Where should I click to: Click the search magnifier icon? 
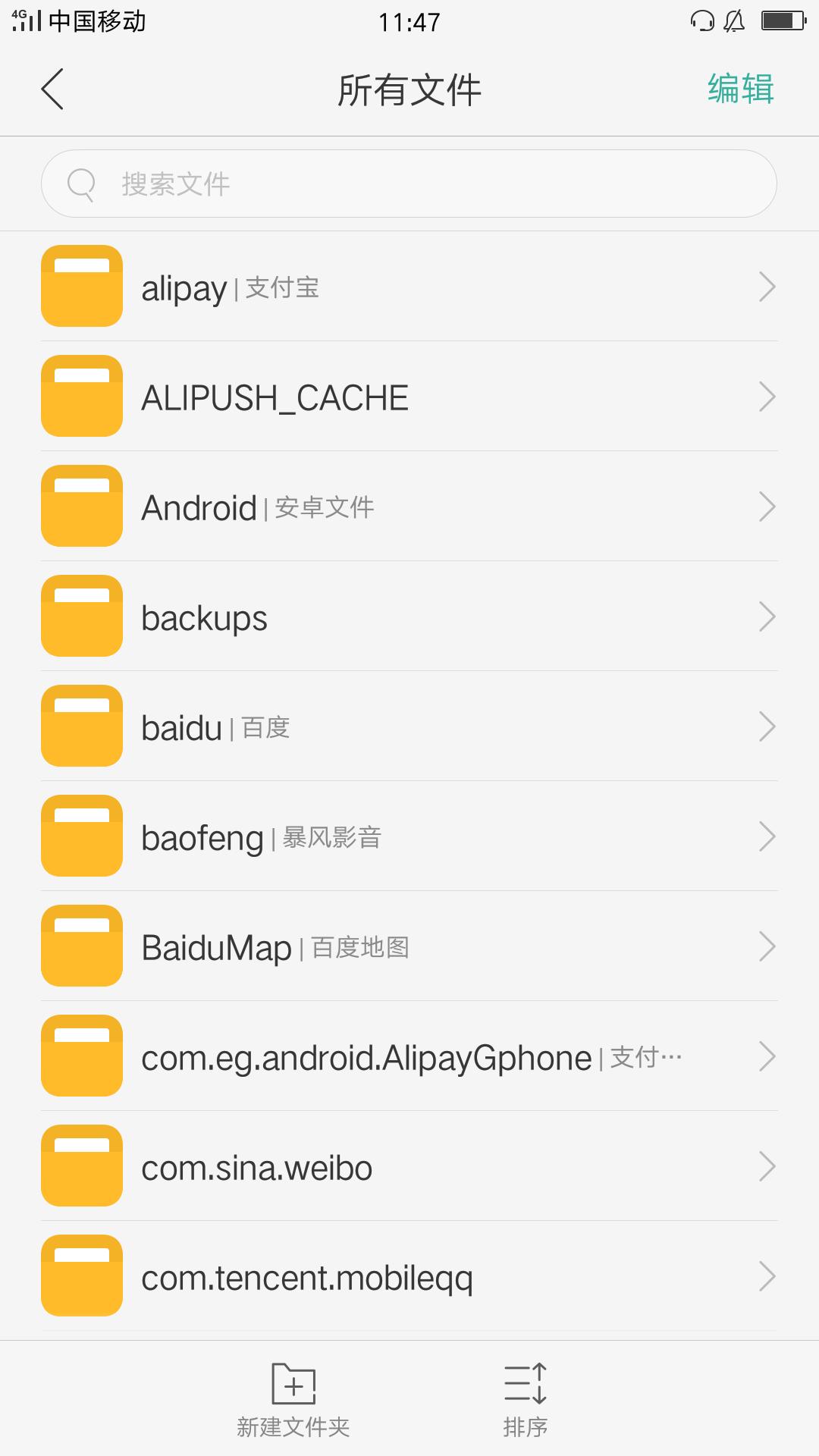[x=82, y=184]
